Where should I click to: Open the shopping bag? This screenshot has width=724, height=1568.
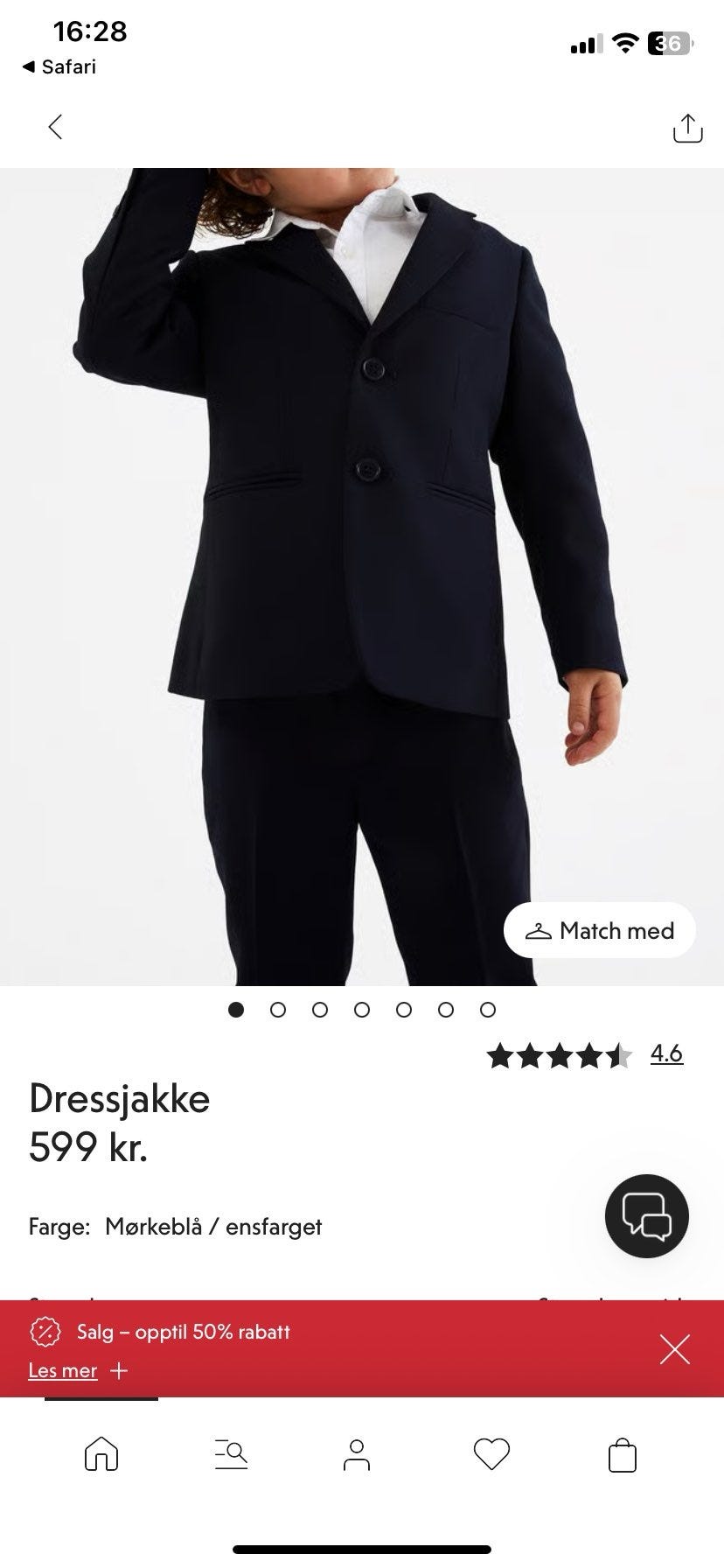[x=622, y=1455]
